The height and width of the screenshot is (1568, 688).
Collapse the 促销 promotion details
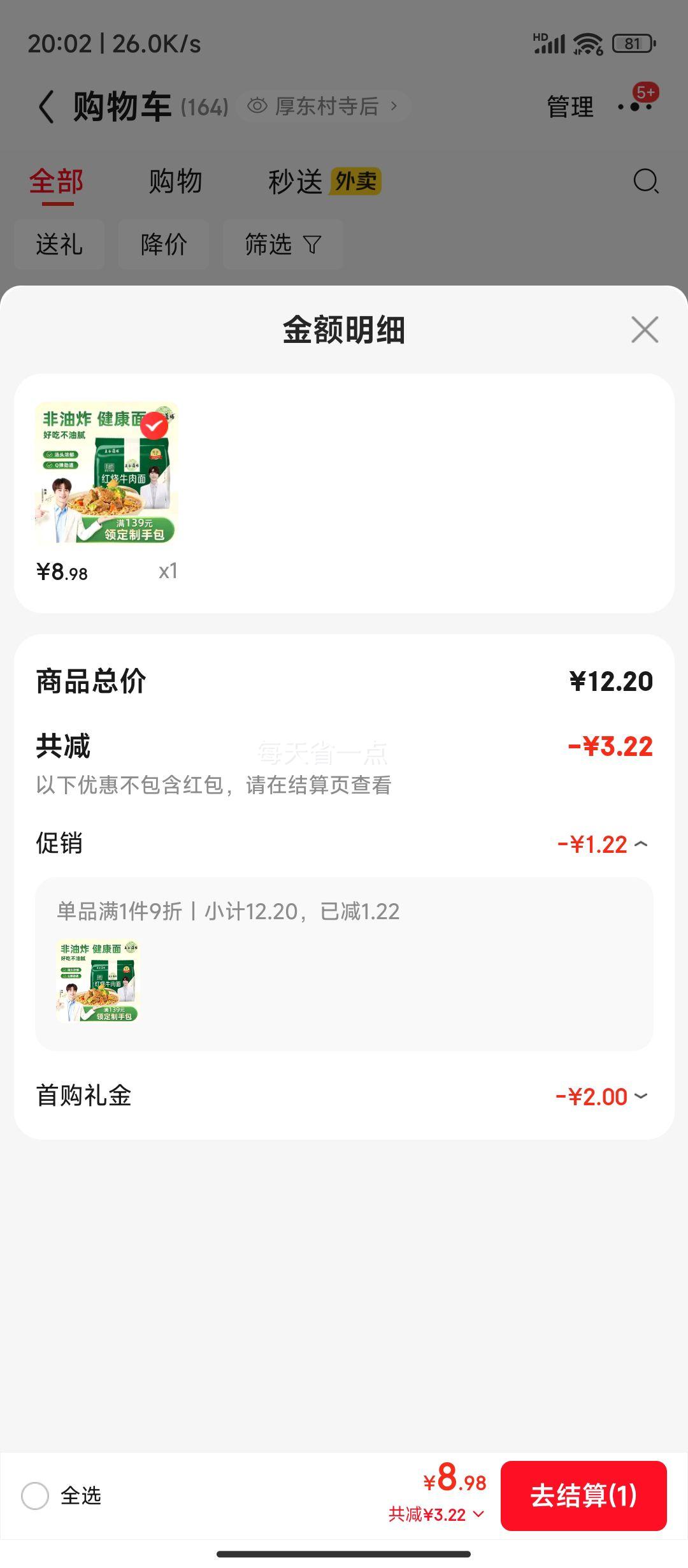pos(641,843)
